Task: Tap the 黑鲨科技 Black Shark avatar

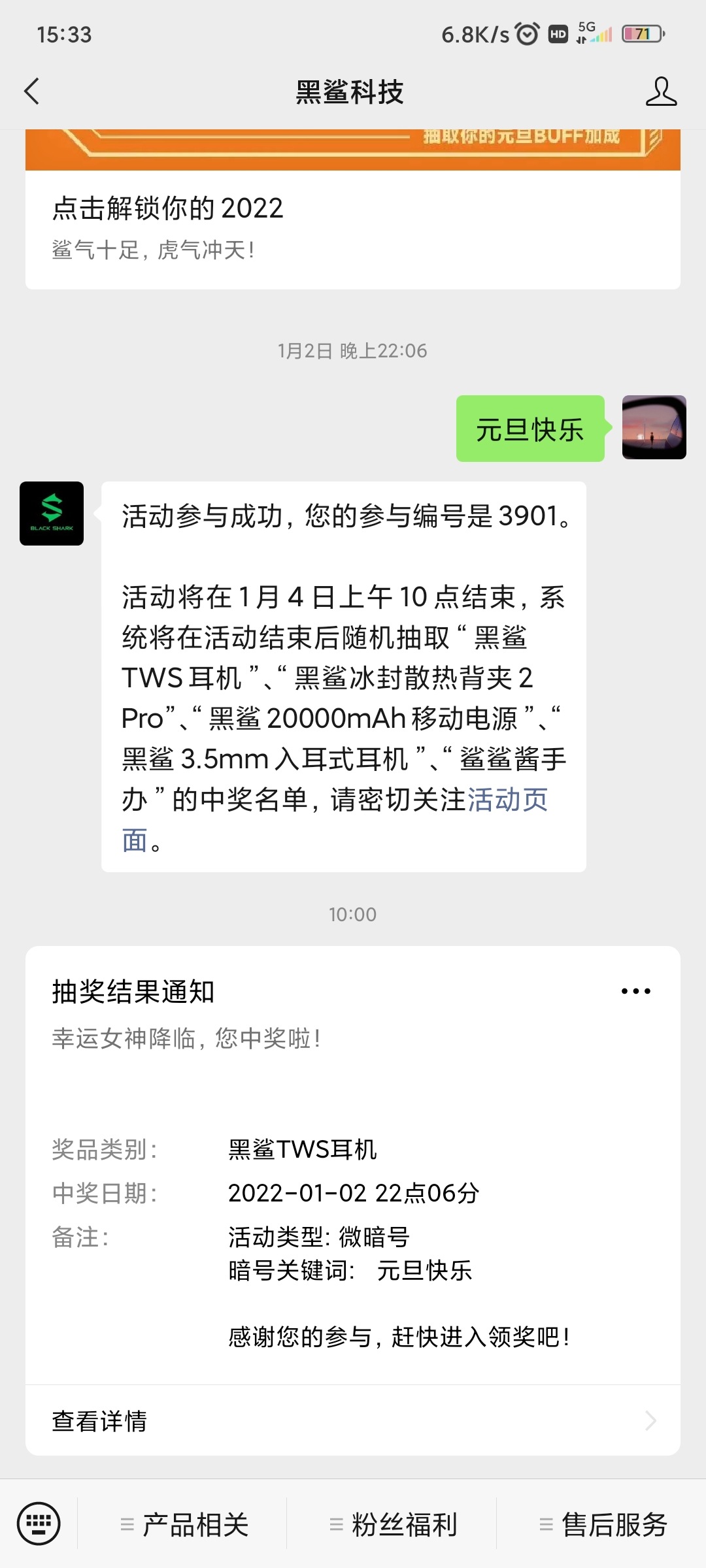Action: click(x=52, y=514)
